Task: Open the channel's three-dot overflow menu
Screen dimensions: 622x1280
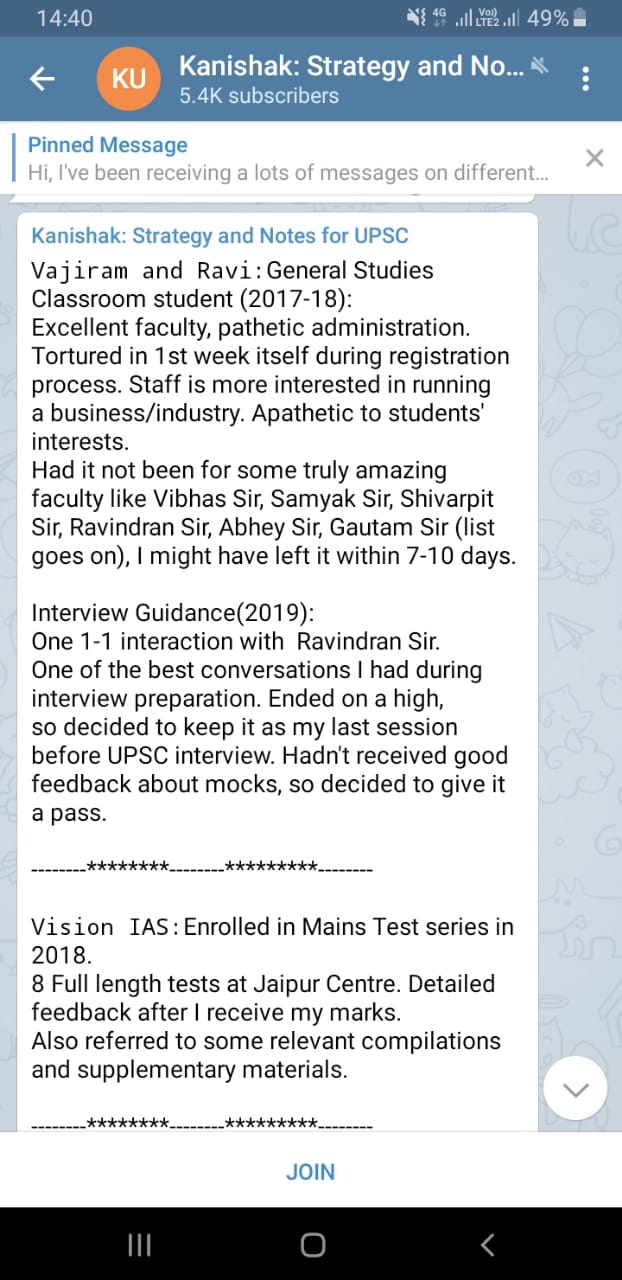Action: tap(586, 79)
